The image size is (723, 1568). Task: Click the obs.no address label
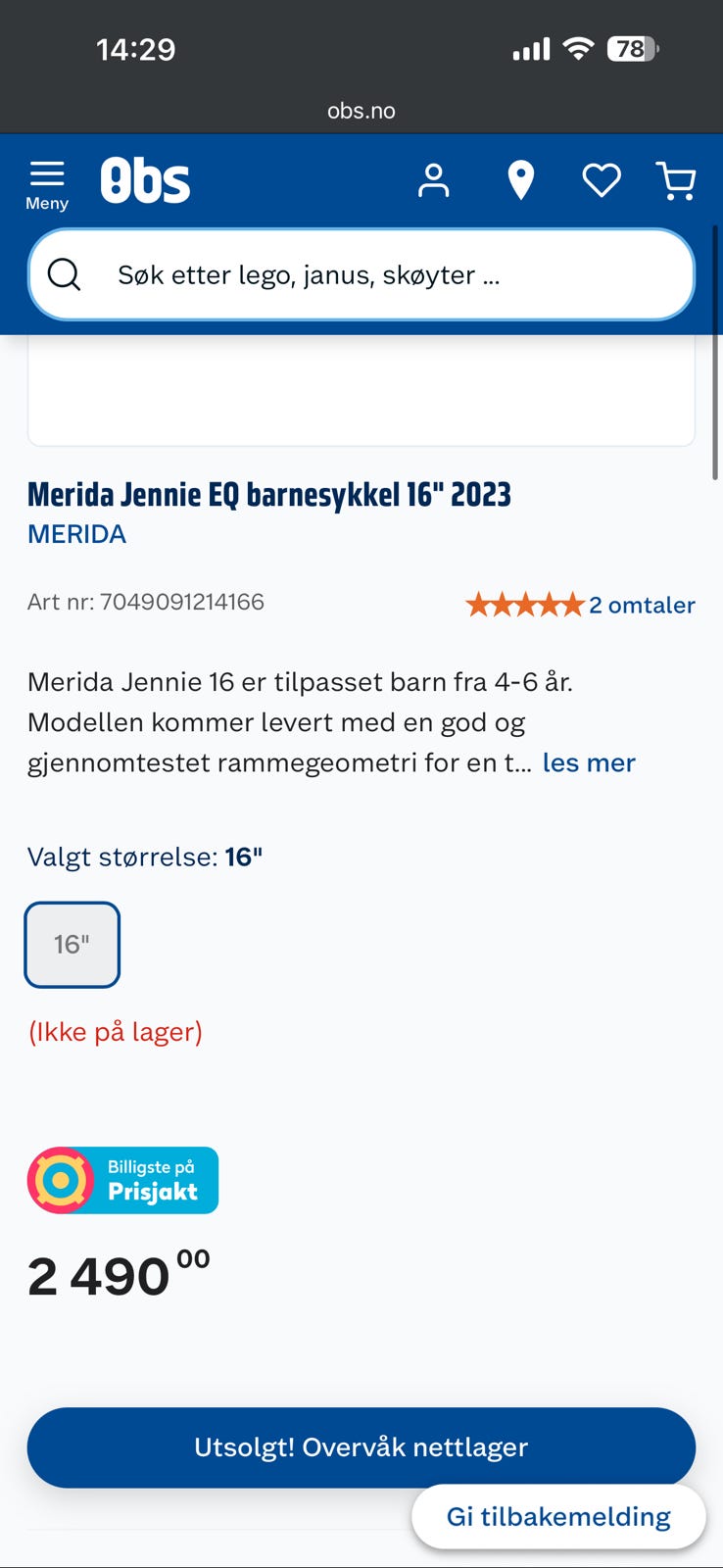pyautogui.click(x=361, y=110)
